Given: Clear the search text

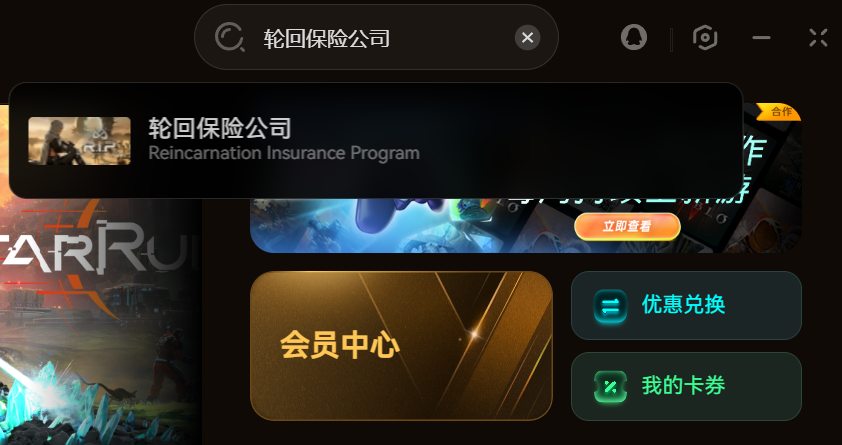Looking at the screenshot, I should point(527,38).
